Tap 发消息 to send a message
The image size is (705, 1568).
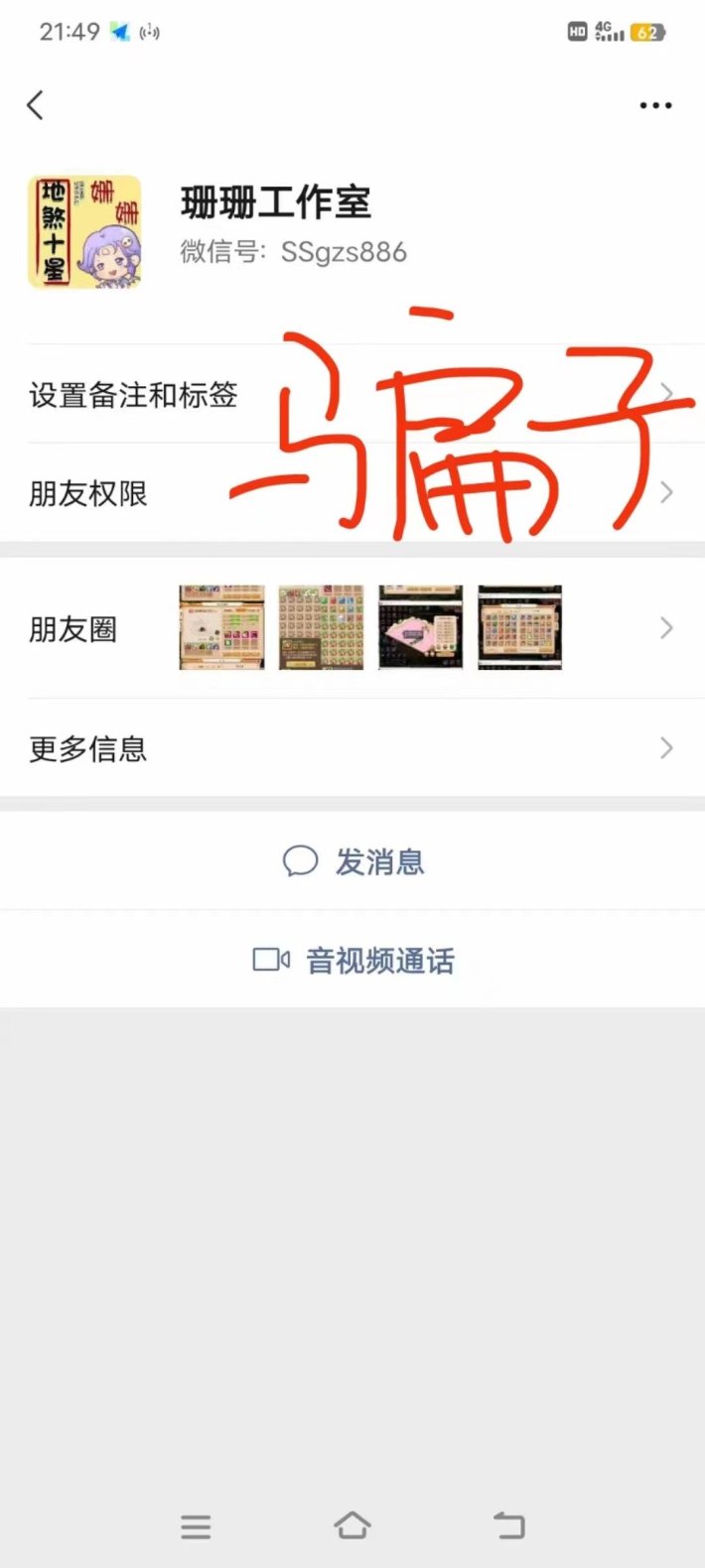353,861
